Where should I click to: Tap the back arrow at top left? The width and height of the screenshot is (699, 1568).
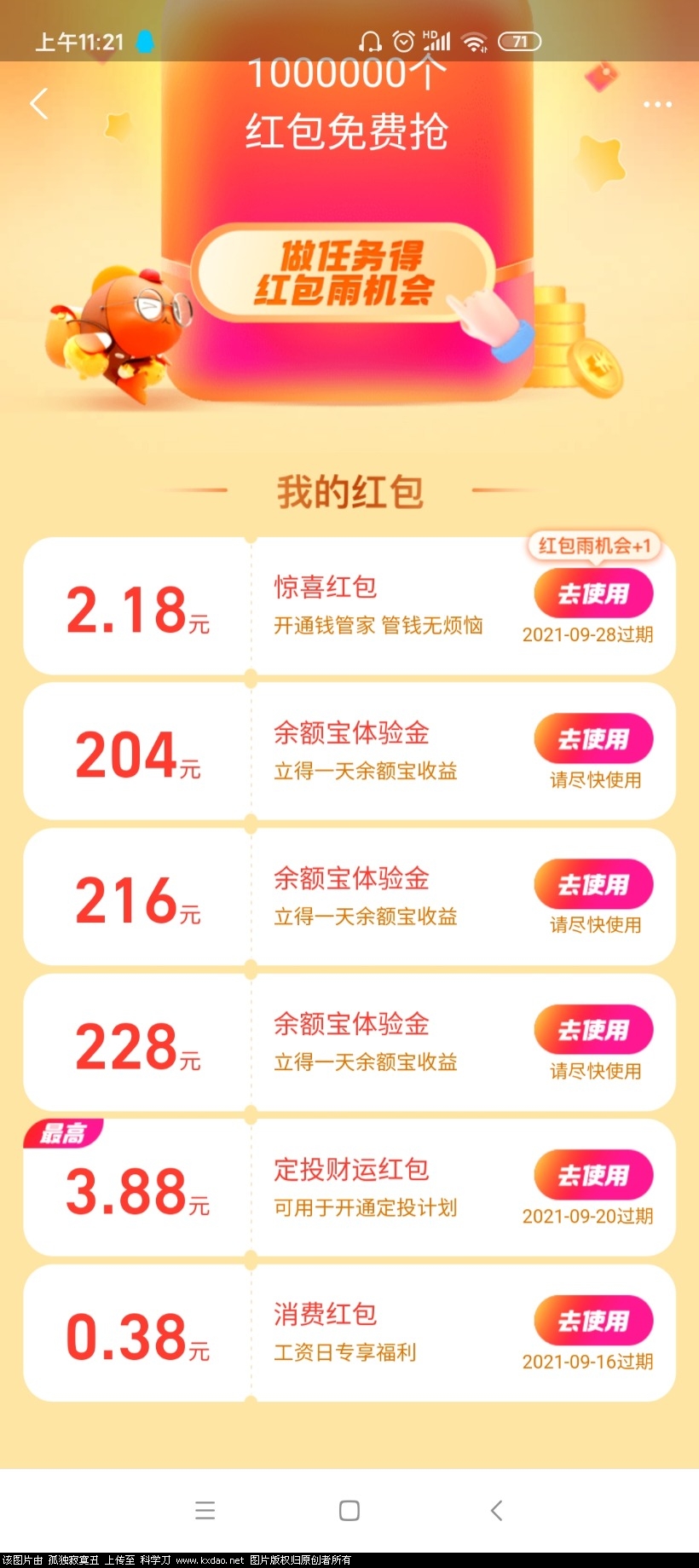click(39, 102)
